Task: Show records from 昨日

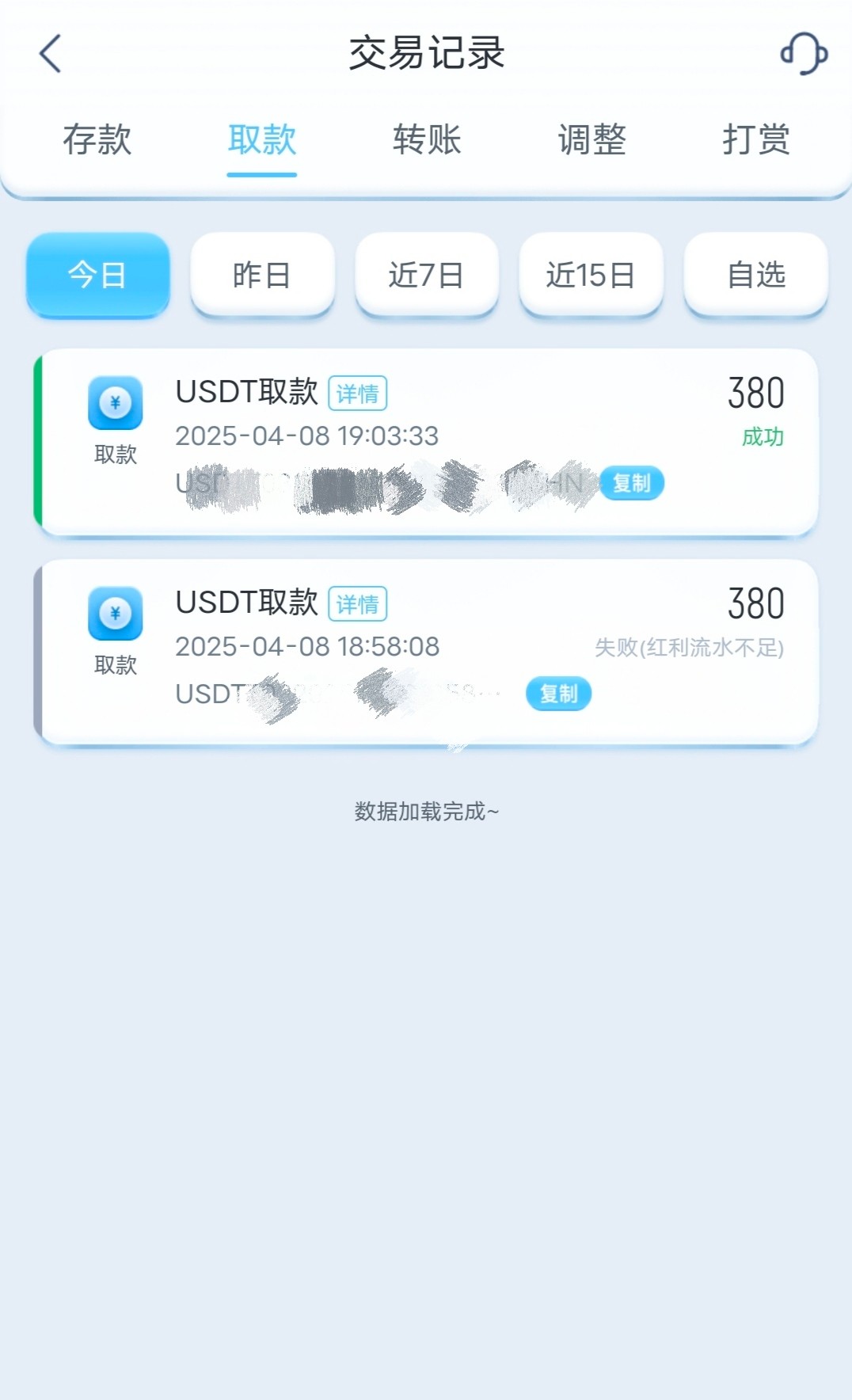Action: coord(262,275)
